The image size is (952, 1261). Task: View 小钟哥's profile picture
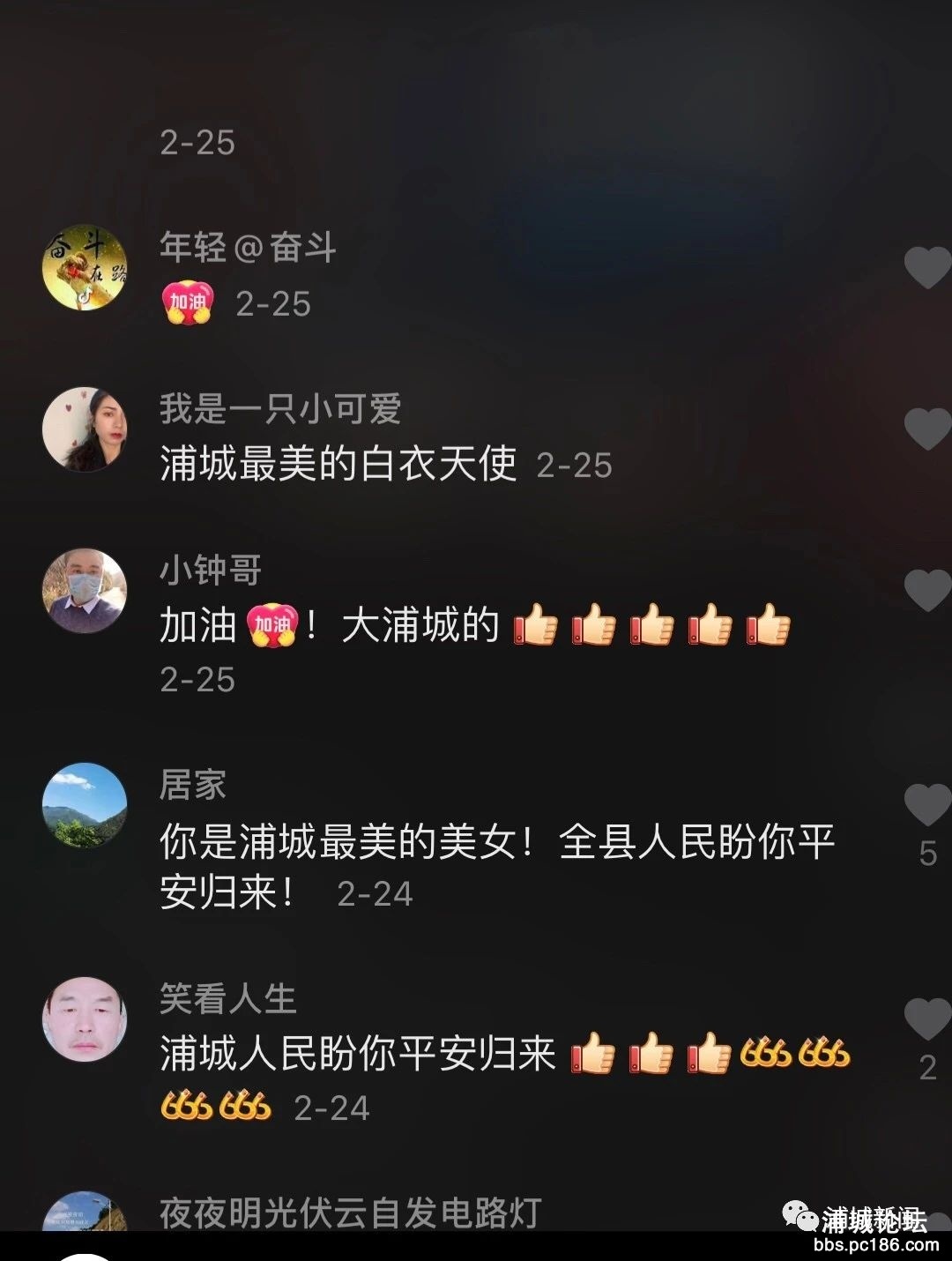click(x=85, y=591)
